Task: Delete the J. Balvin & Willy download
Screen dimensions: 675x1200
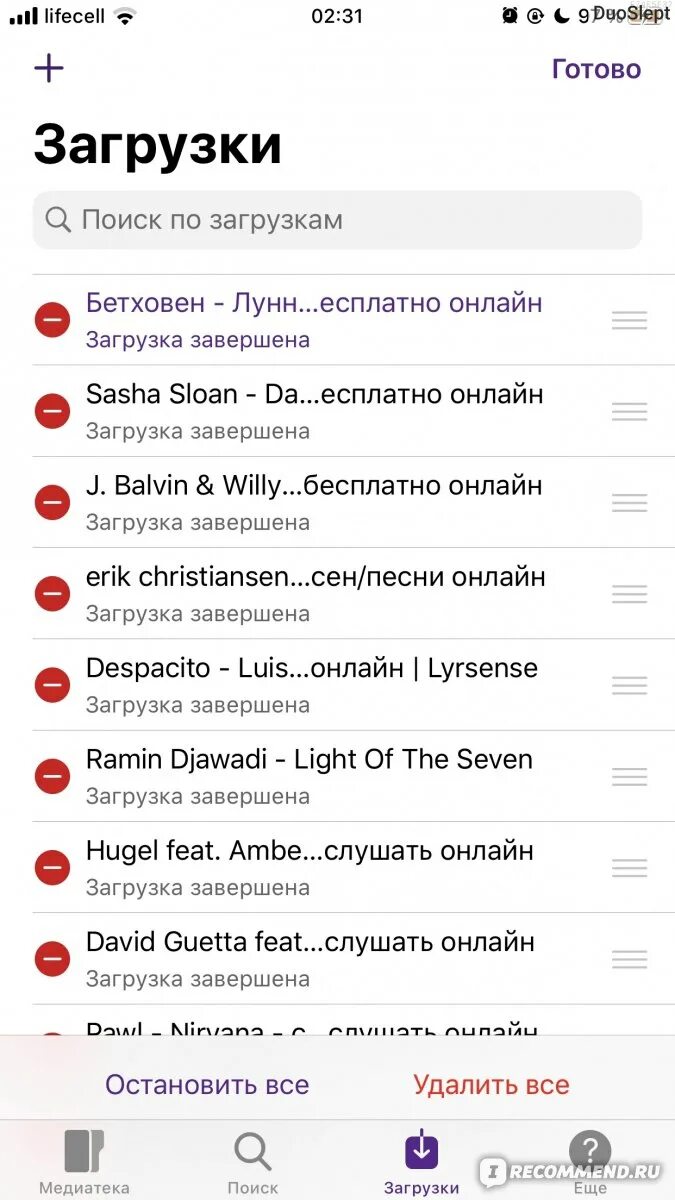Action: [x=52, y=502]
